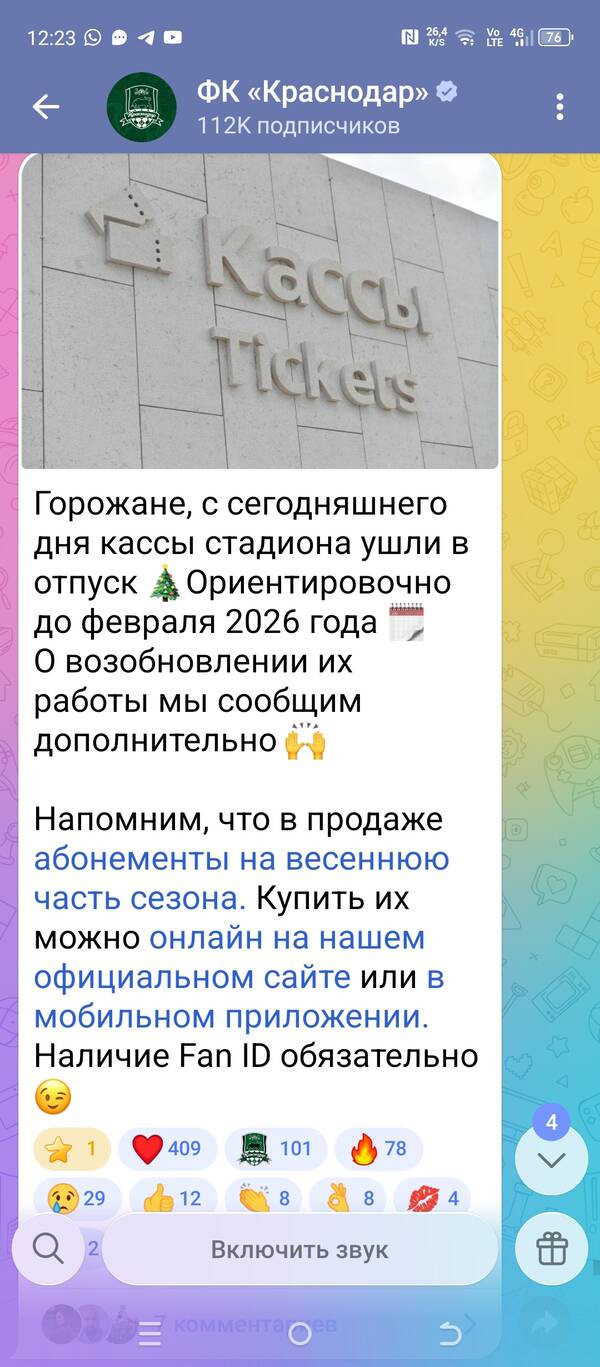Send a gift via the gift icon
The image size is (600, 1367).
coord(551,1248)
